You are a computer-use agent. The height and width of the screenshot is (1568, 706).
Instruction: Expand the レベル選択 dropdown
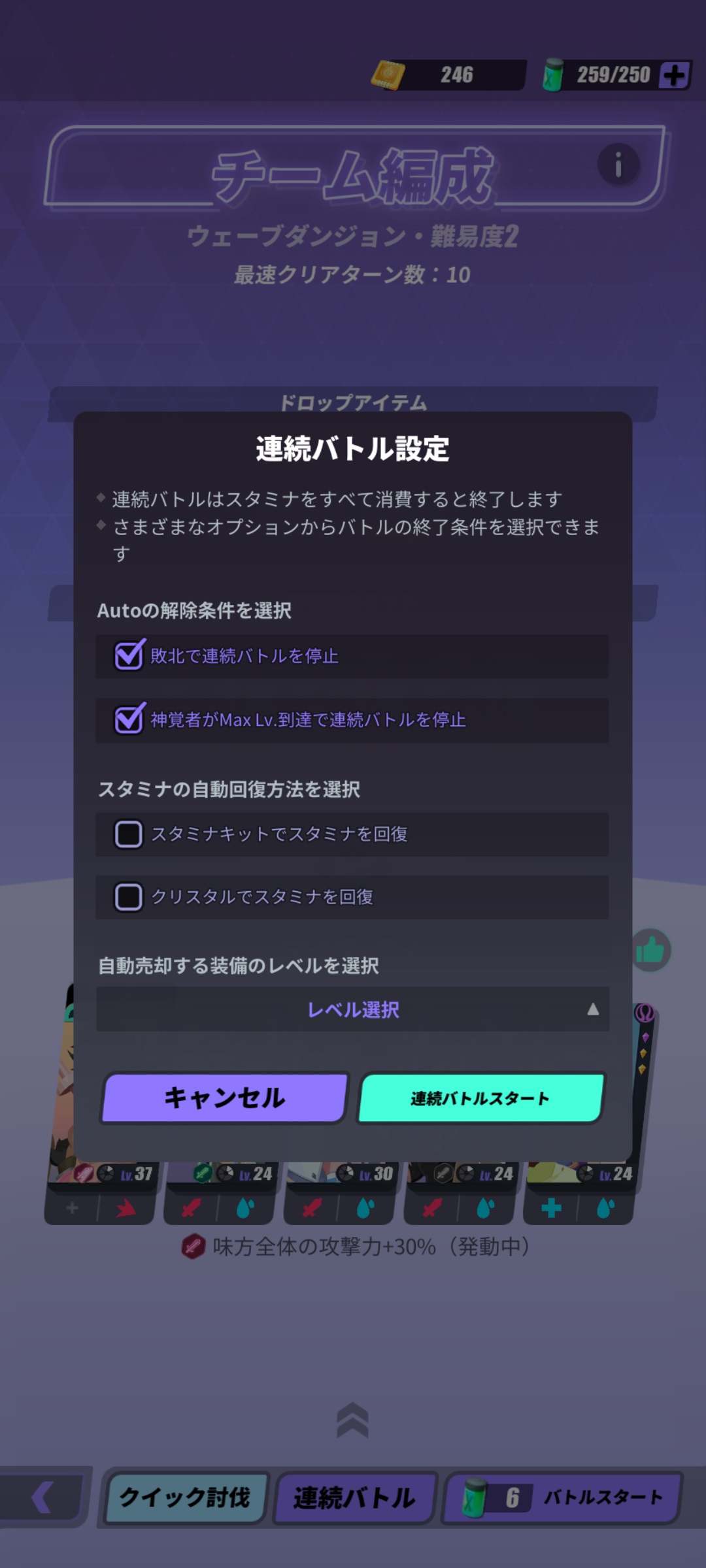[353, 1009]
